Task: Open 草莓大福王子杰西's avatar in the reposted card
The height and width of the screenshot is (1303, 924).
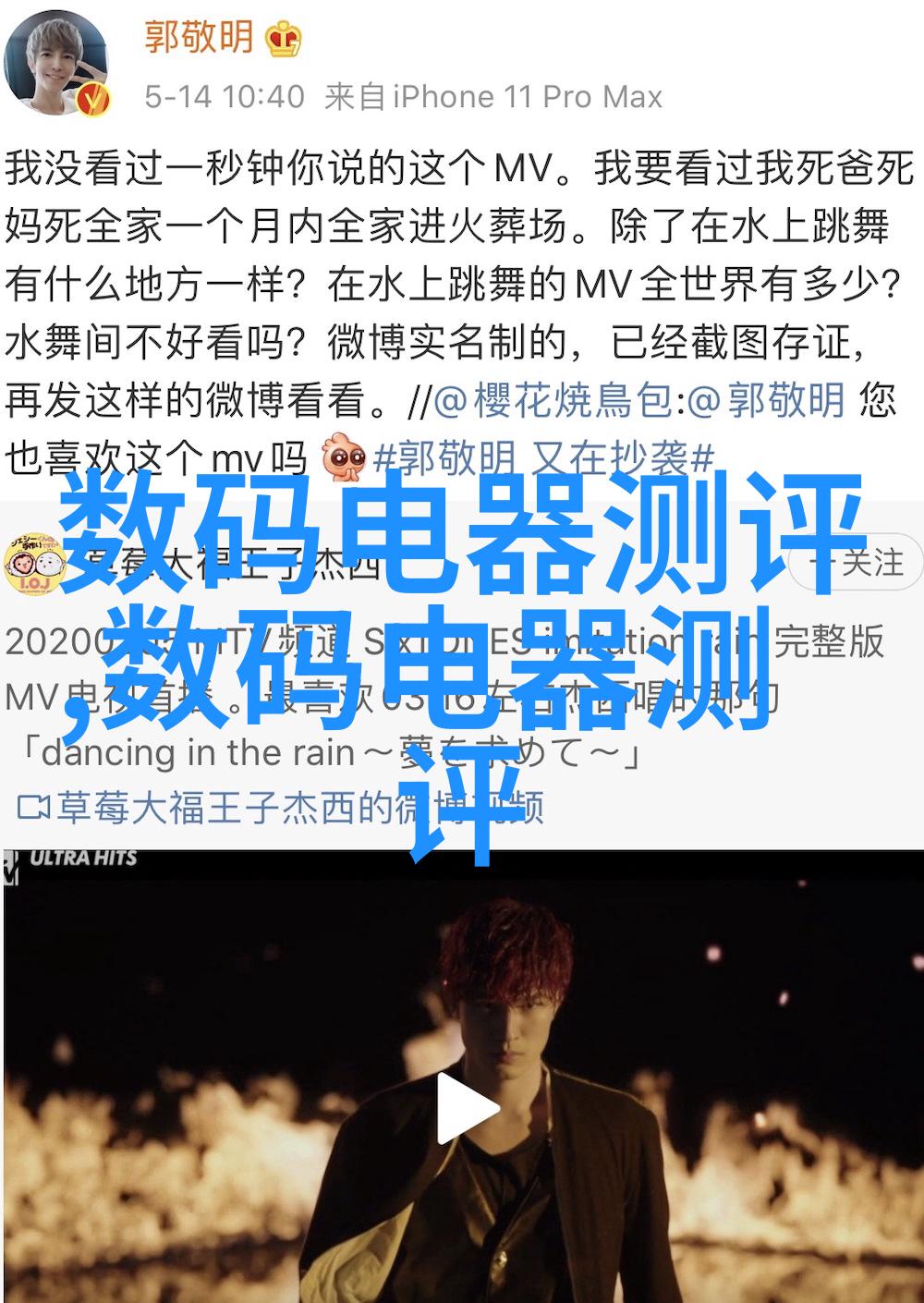Action: [x=30, y=561]
